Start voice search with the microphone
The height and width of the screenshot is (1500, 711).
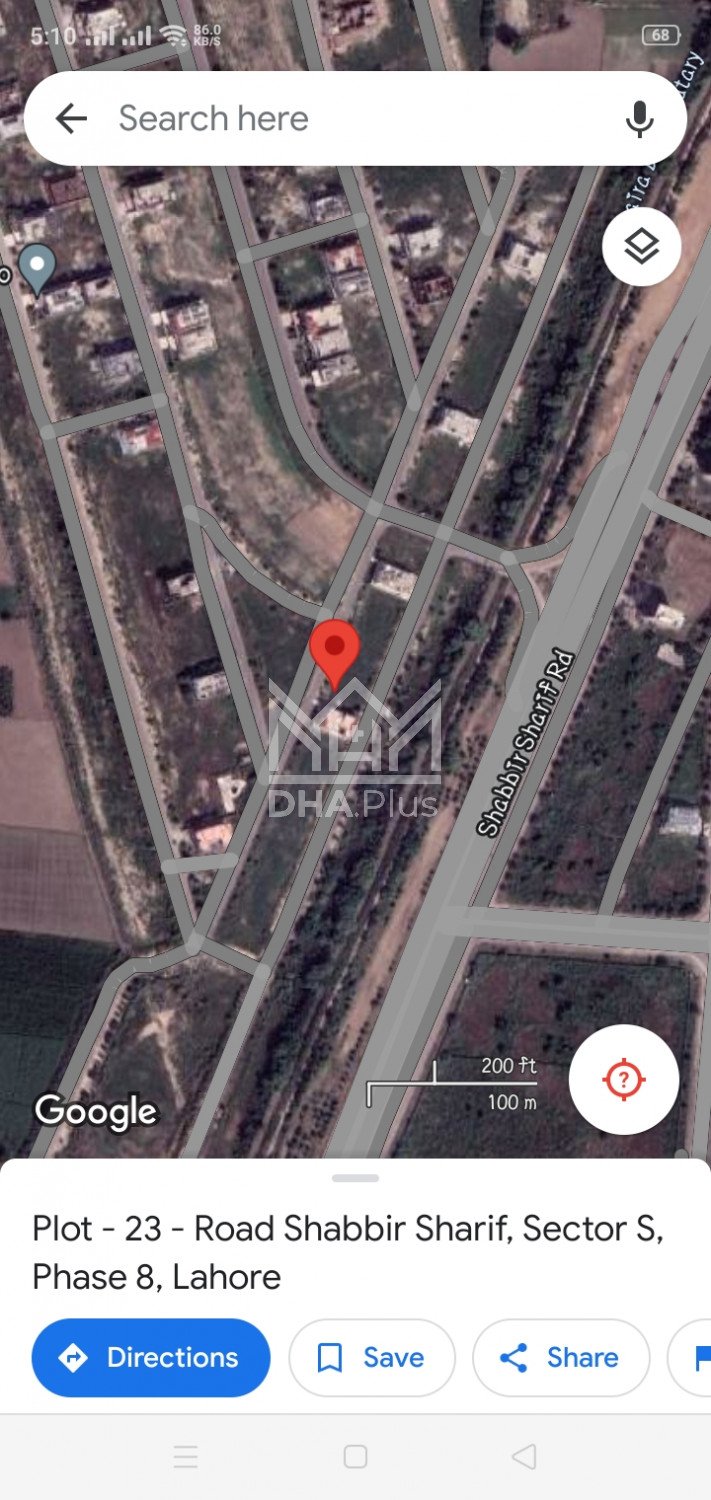click(x=639, y=119)
